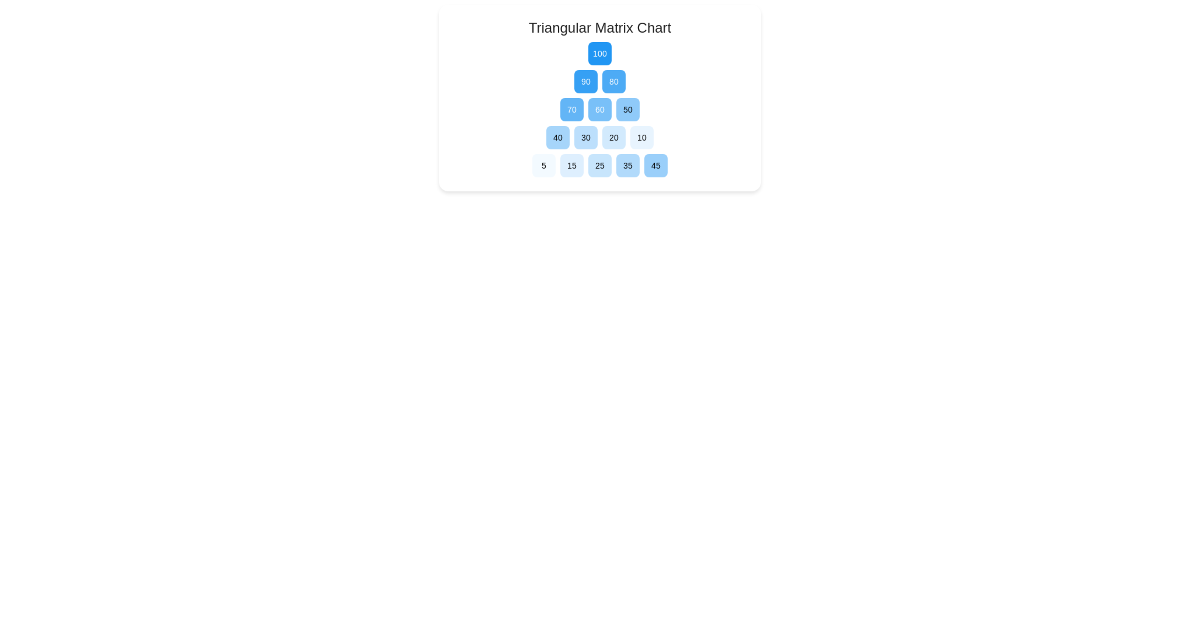Select the 35 matrix cell
This screenshot has height=630, width=1200.
coord(628,166)
